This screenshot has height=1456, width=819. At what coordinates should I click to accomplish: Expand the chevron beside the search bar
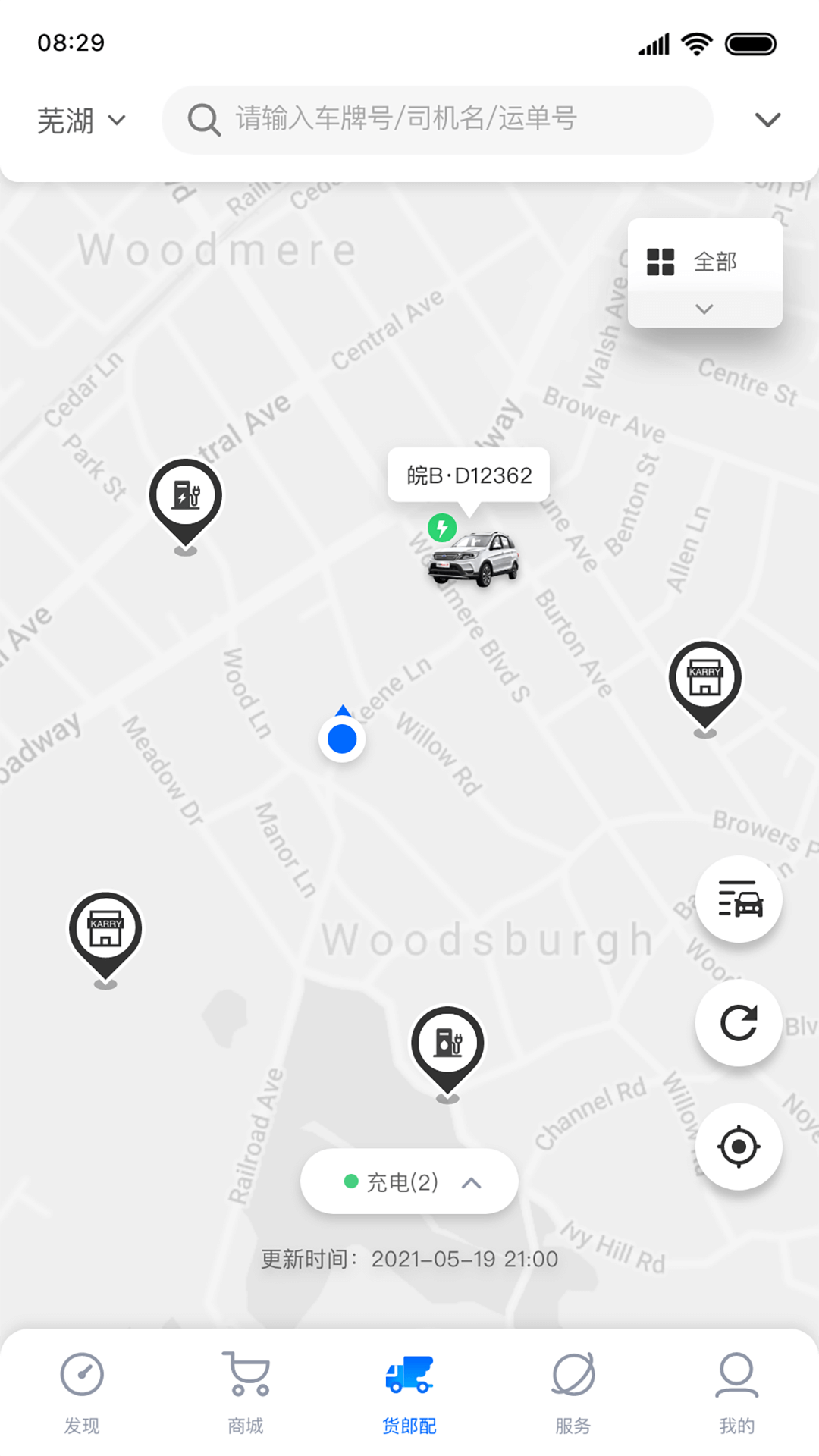767,120
